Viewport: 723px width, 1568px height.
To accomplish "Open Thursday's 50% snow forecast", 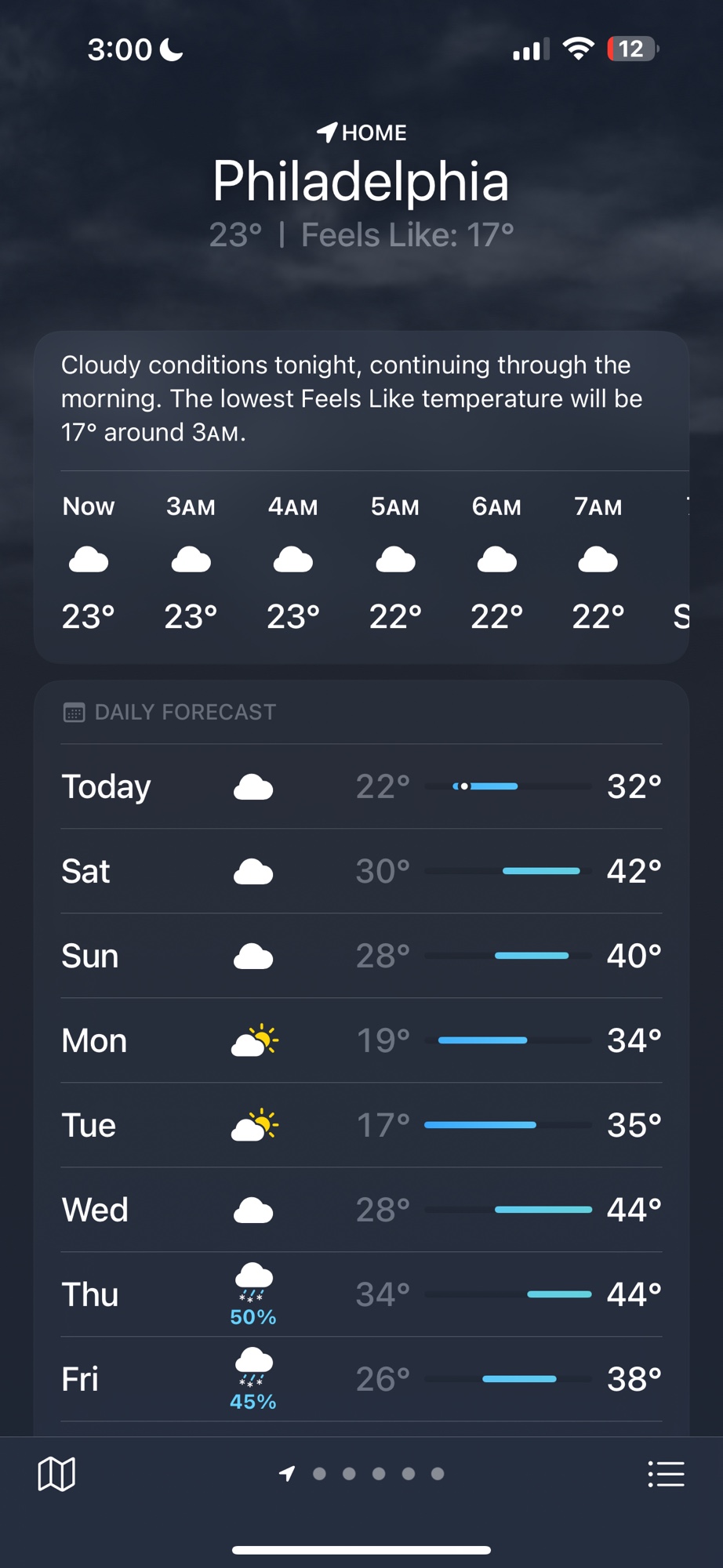I will 361,1294.
